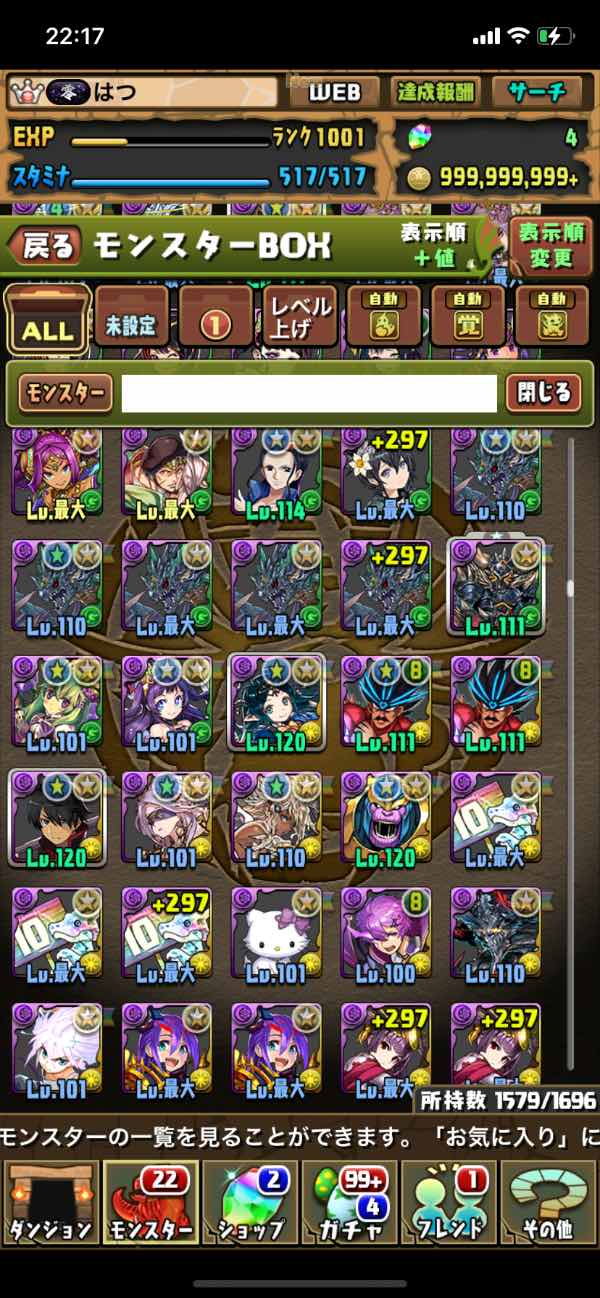Tap the サーチ search button
The width and height of the screenshot is (600, 1298).
point(536,93)
